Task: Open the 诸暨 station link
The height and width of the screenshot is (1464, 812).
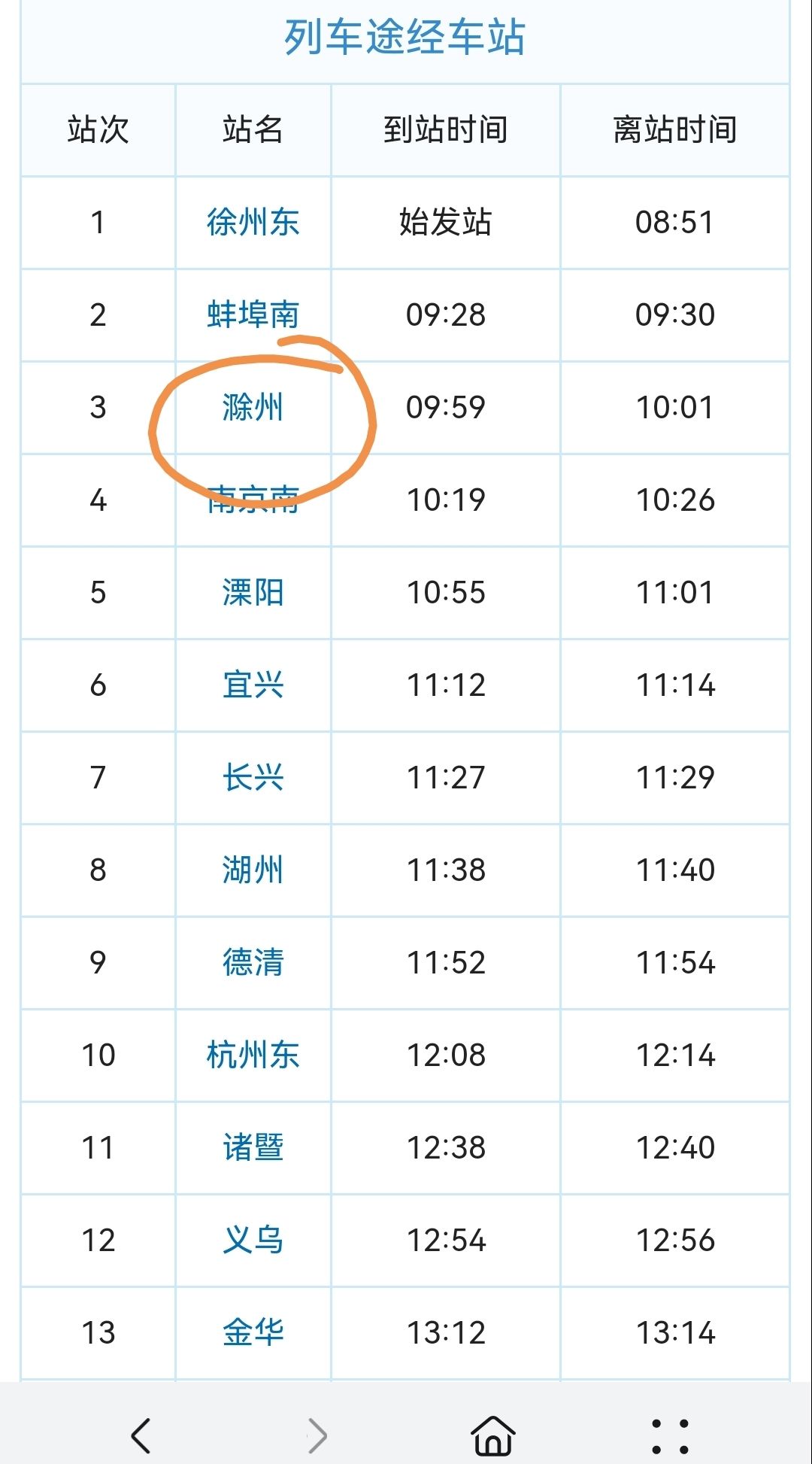Action: tap(253, 1148)
